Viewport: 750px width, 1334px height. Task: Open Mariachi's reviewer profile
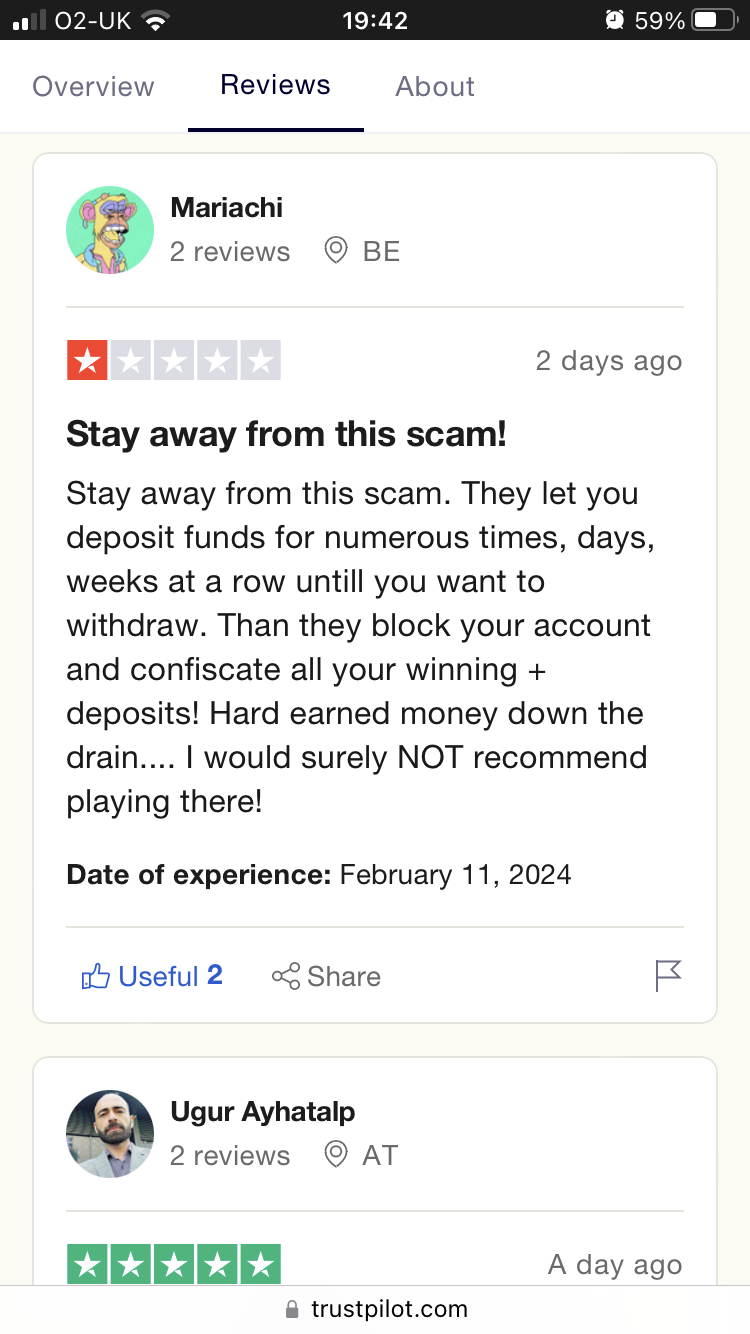[226, 208]
